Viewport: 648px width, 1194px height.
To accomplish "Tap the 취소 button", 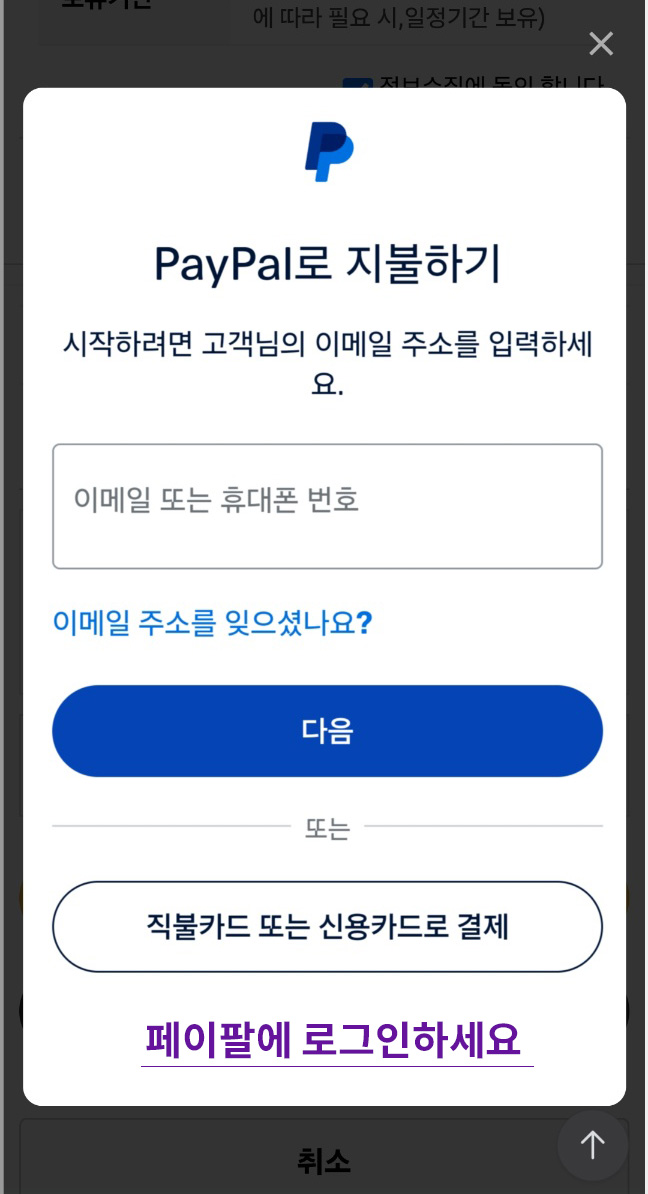I will click(324, 1161).
